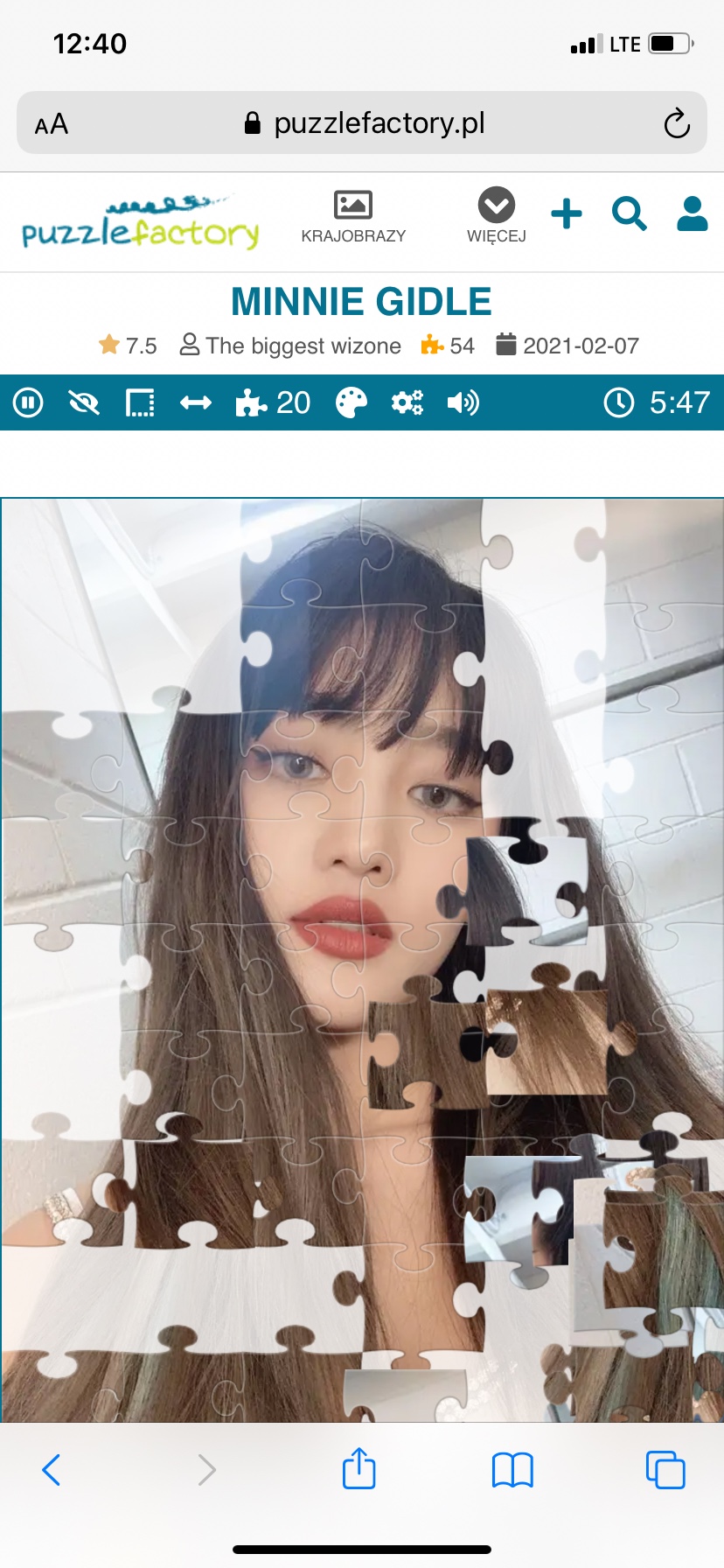Show only the edge pieces
Screen dimensions: 724x1568
(x=140, y=402)
